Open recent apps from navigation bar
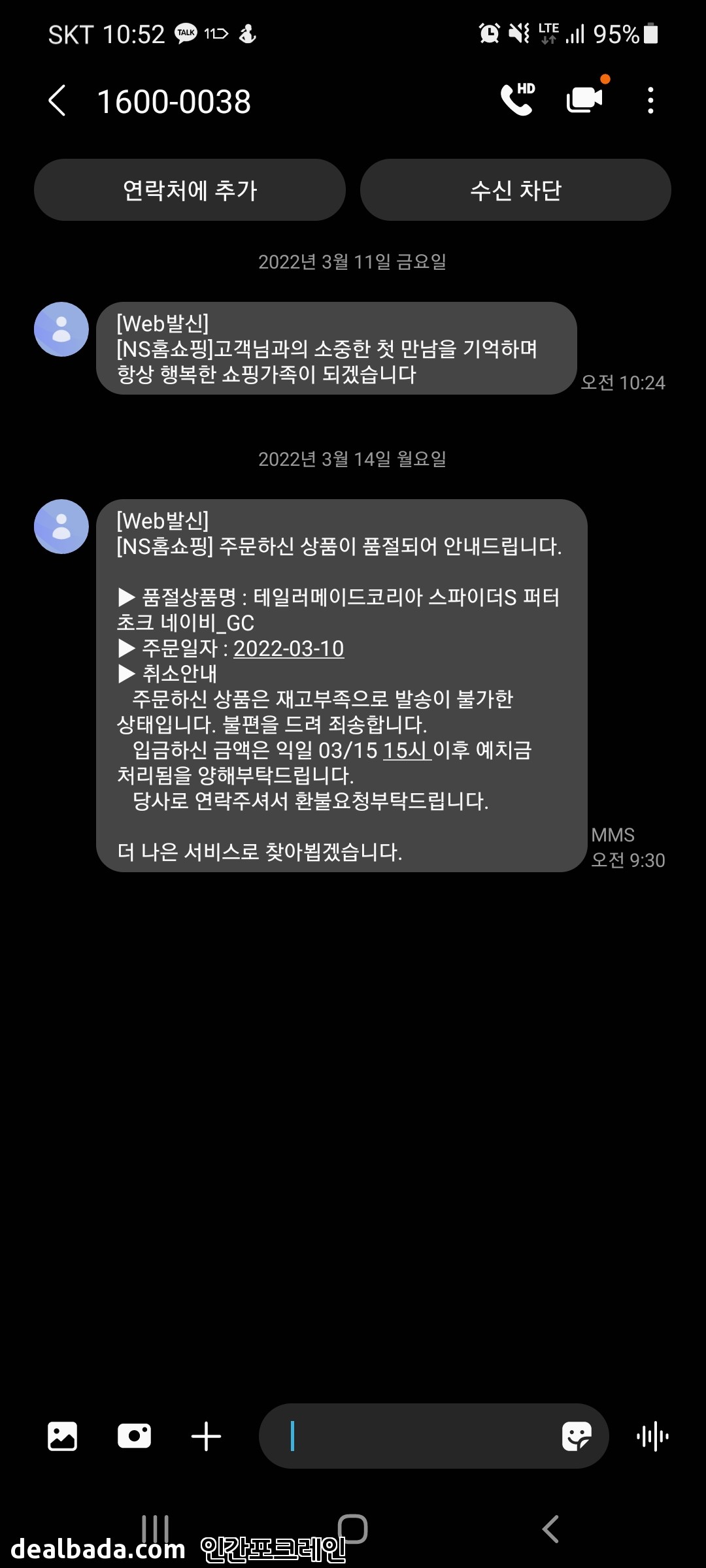 click(x=156, y=1529)
